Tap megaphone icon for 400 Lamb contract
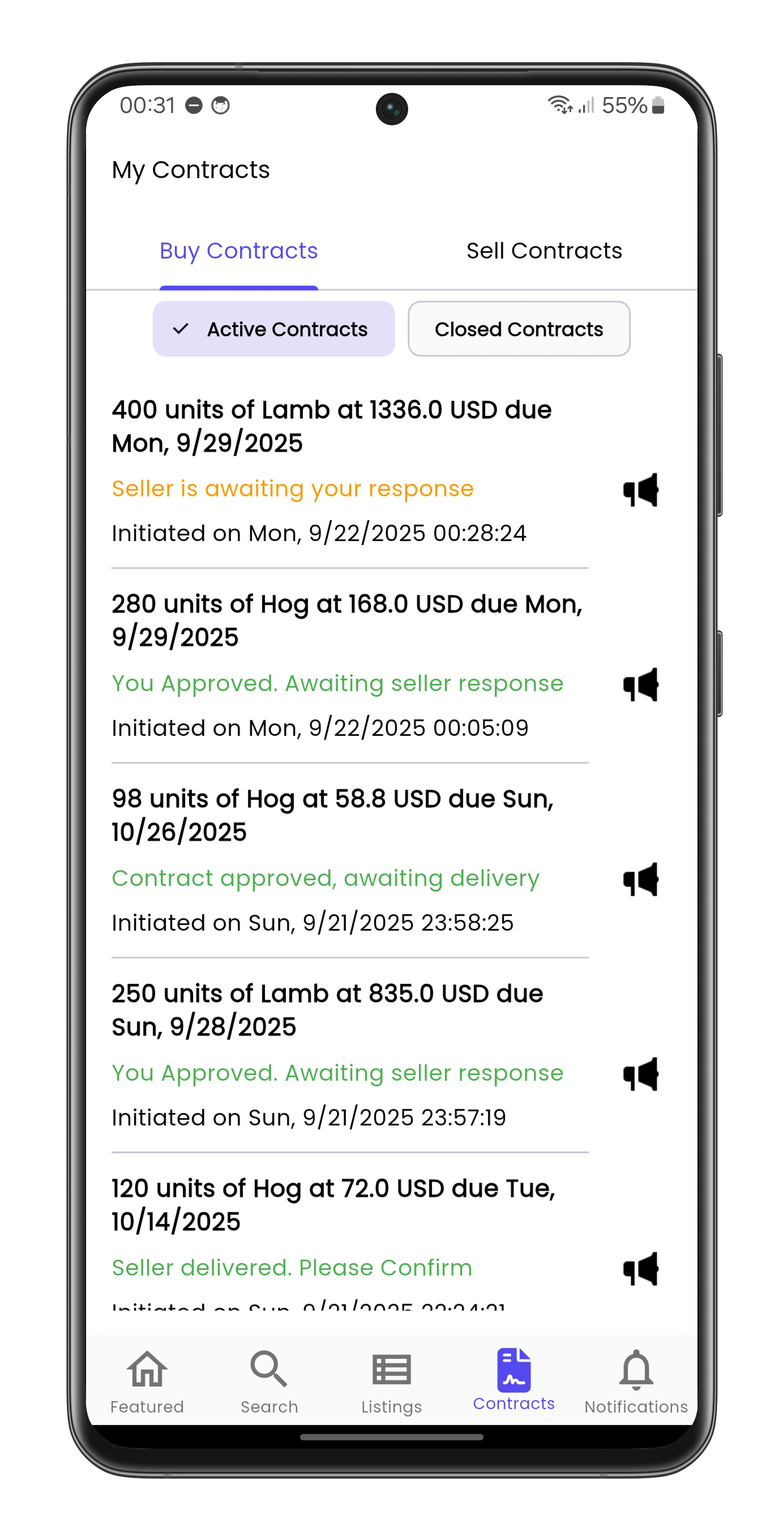 click(640, 491)
